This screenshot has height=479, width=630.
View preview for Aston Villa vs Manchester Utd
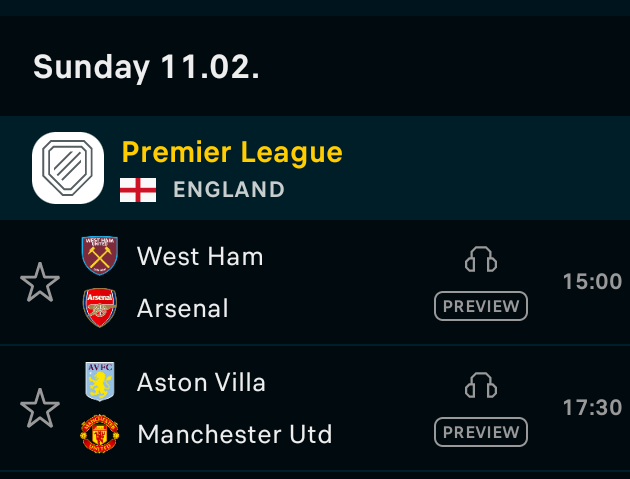481,432
